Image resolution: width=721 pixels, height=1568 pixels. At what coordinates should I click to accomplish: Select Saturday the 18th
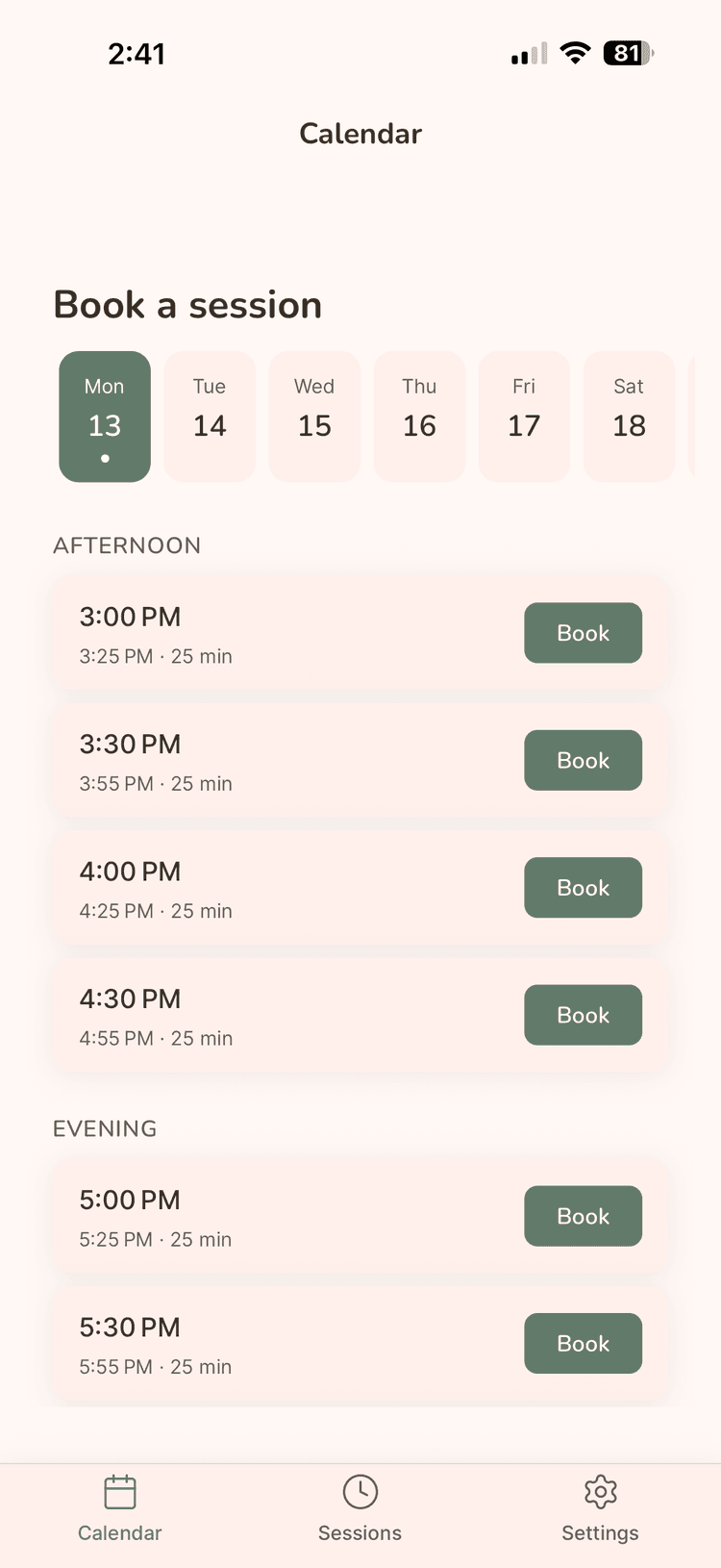[x=629, y=416]
